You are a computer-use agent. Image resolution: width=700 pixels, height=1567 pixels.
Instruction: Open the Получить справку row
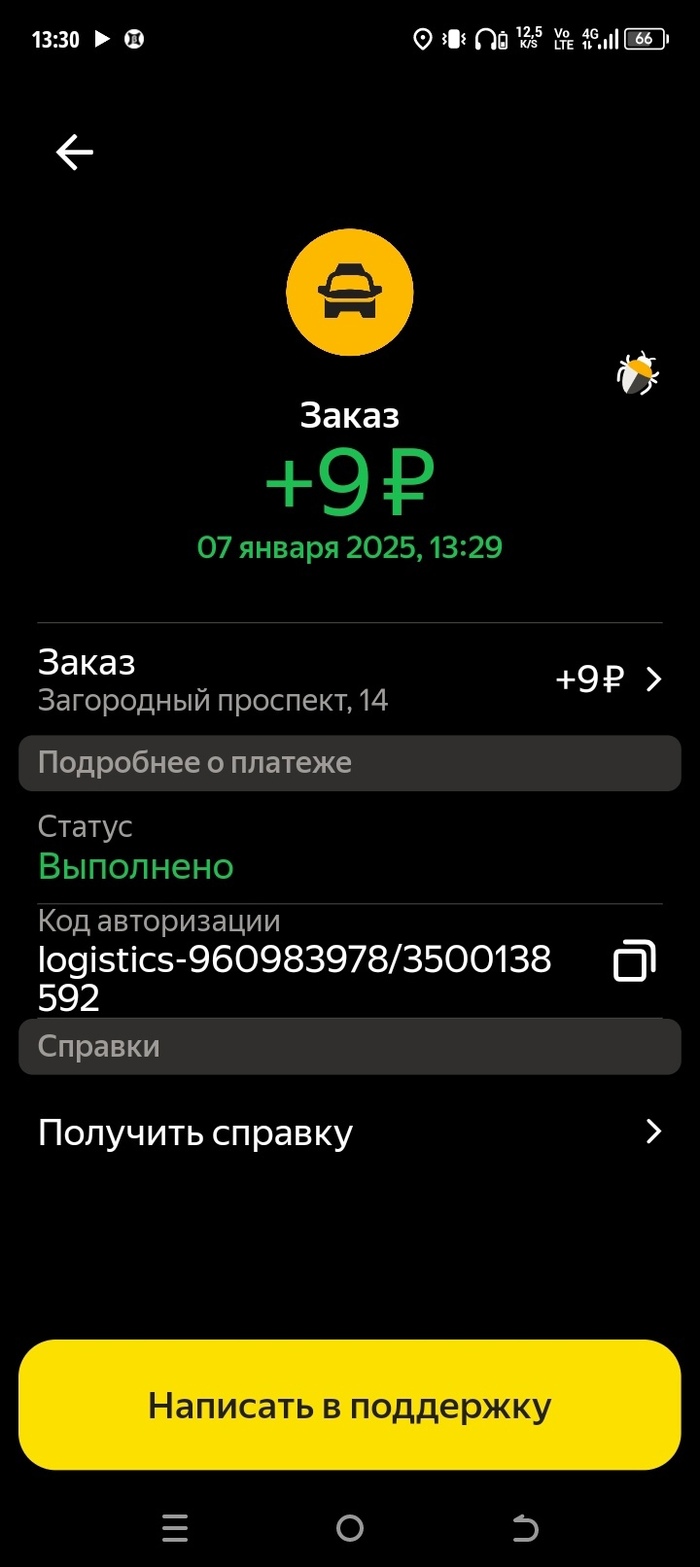[x=350, y=1132]
